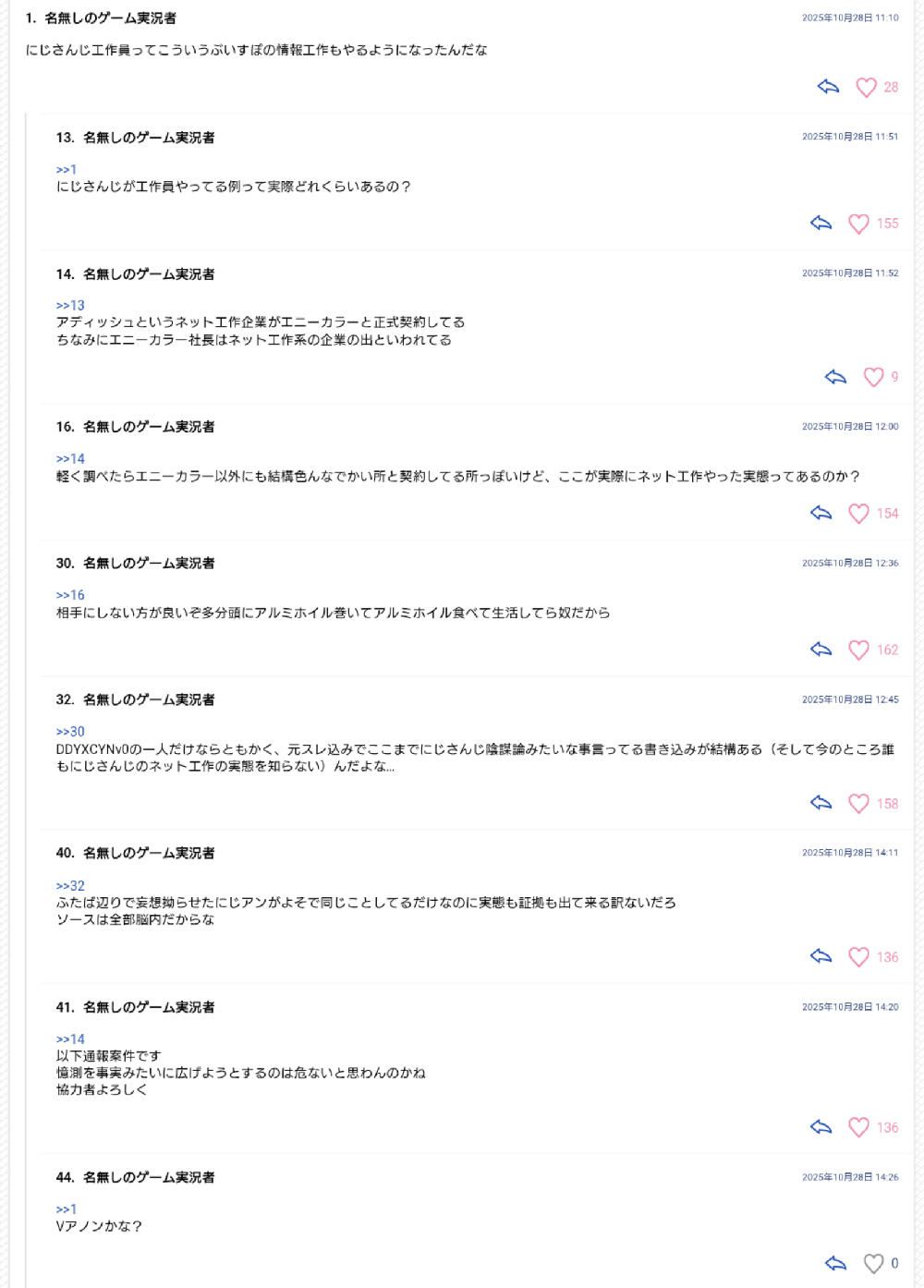Like comment number 13
The image size is (924, 1288).
[x=858, y=224]
